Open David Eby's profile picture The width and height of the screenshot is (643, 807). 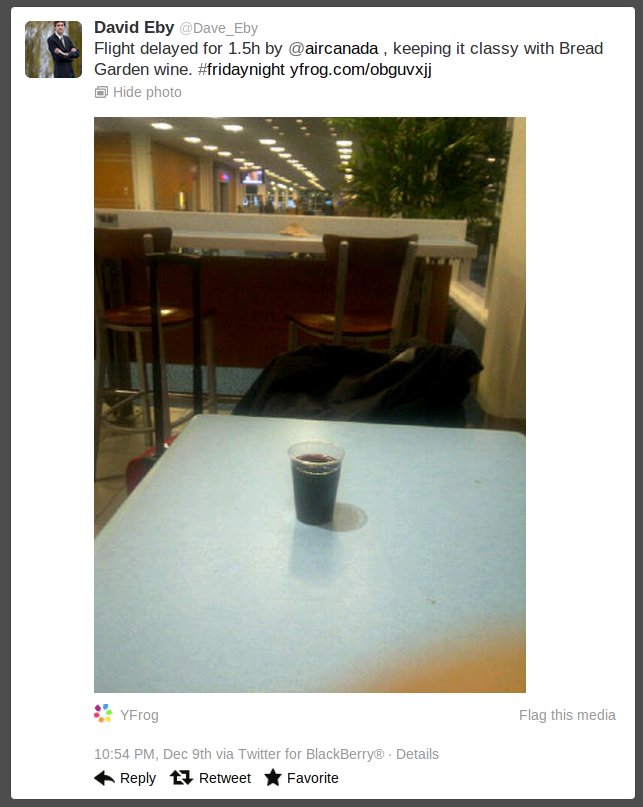(53, 49)
